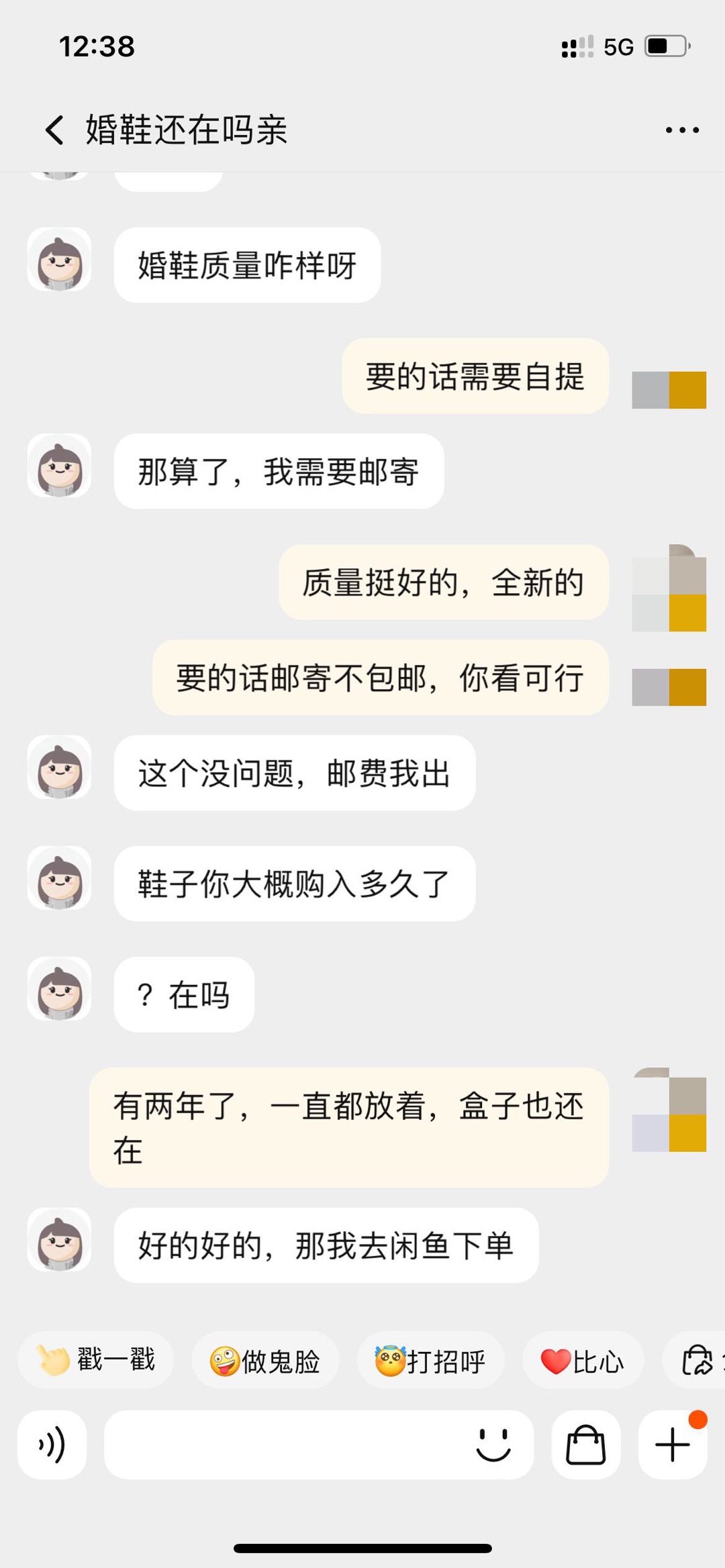Open the three-dot overflow menu
This screenshot has height=1568, width=725.
point(682,130)
